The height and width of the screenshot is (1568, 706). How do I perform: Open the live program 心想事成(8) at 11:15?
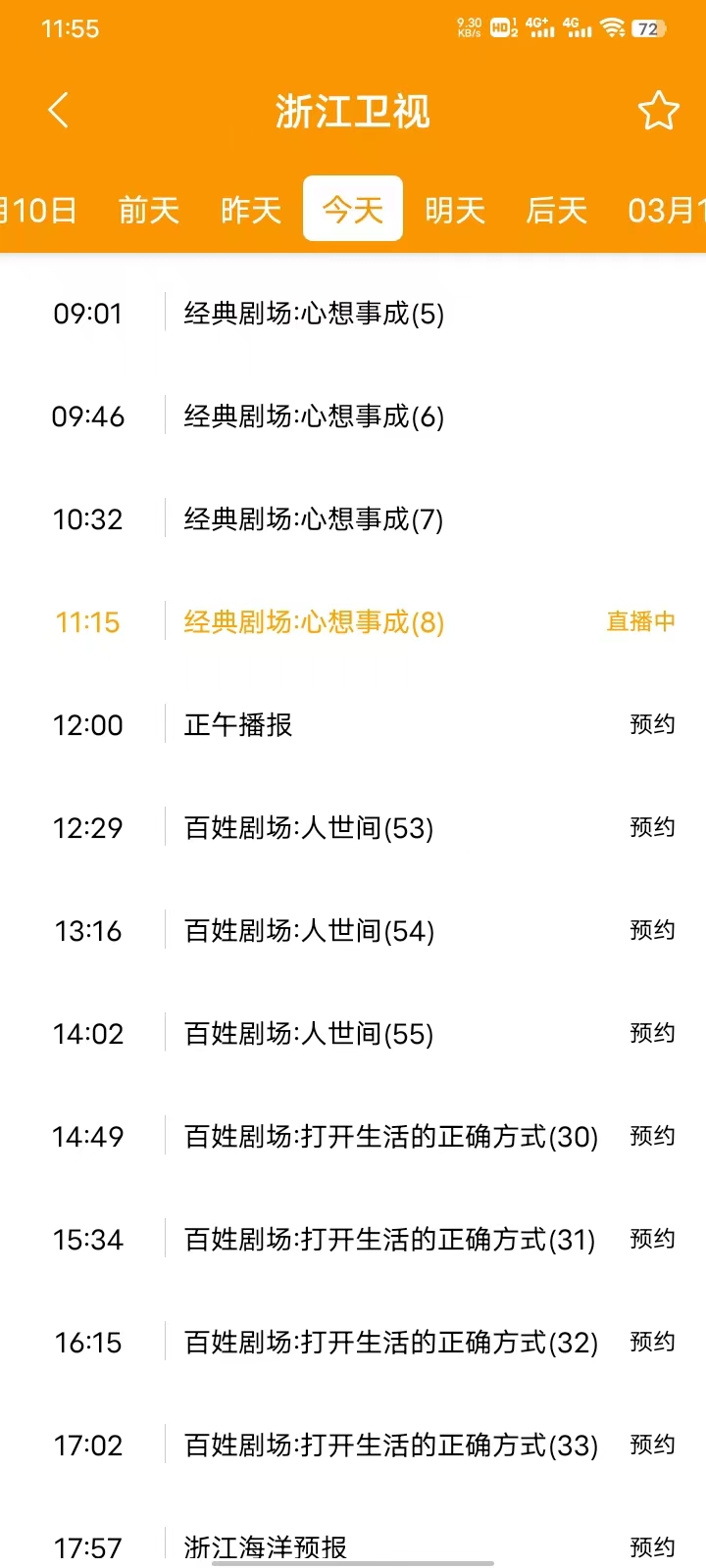314,622
